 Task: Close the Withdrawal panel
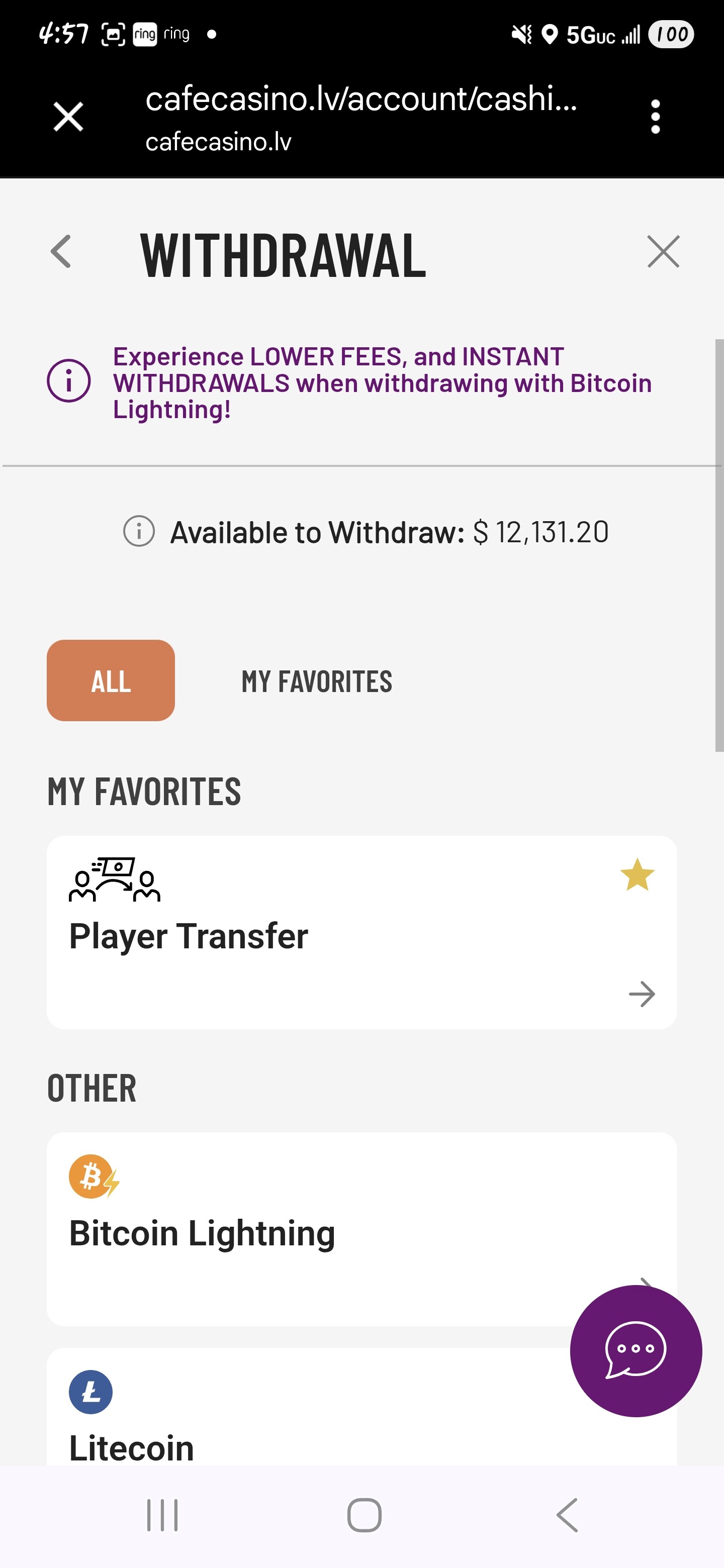tap(663, 251)
